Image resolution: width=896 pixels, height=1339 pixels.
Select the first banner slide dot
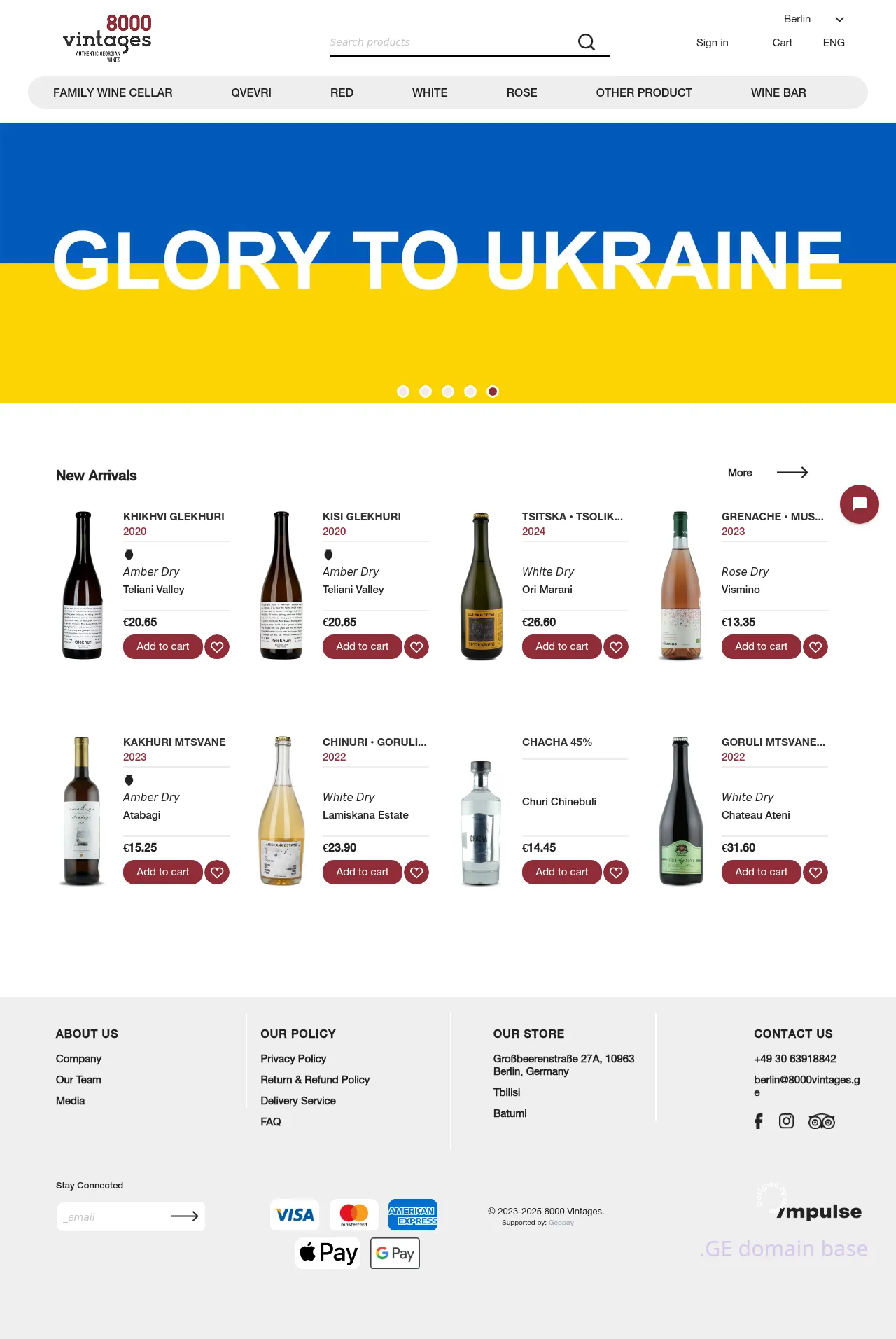point(403,391)
